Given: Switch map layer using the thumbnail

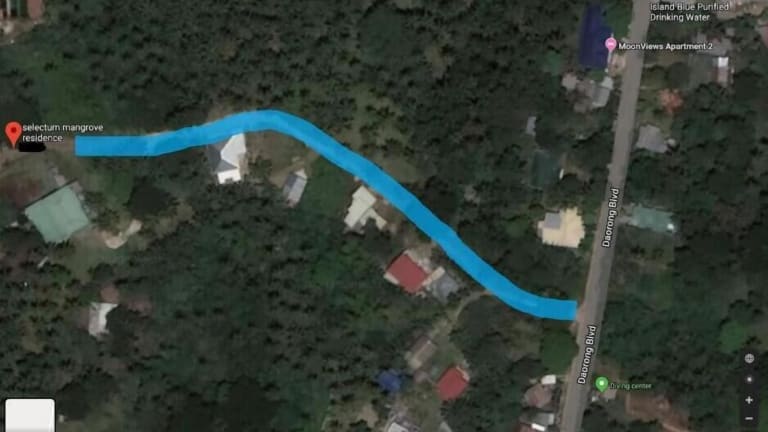Looking at the screenshot, I should click(x=30, y=414).
